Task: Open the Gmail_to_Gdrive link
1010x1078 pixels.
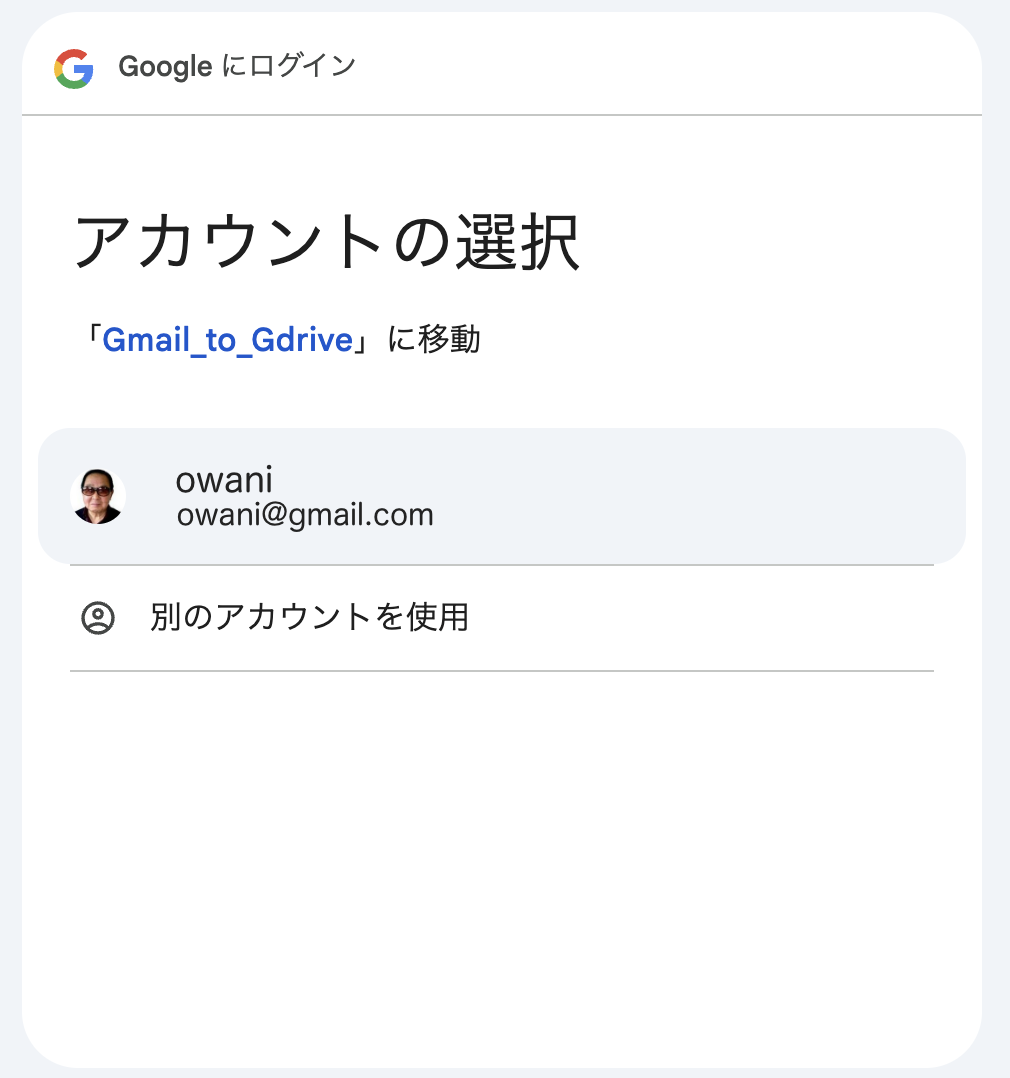Action: 227,340
